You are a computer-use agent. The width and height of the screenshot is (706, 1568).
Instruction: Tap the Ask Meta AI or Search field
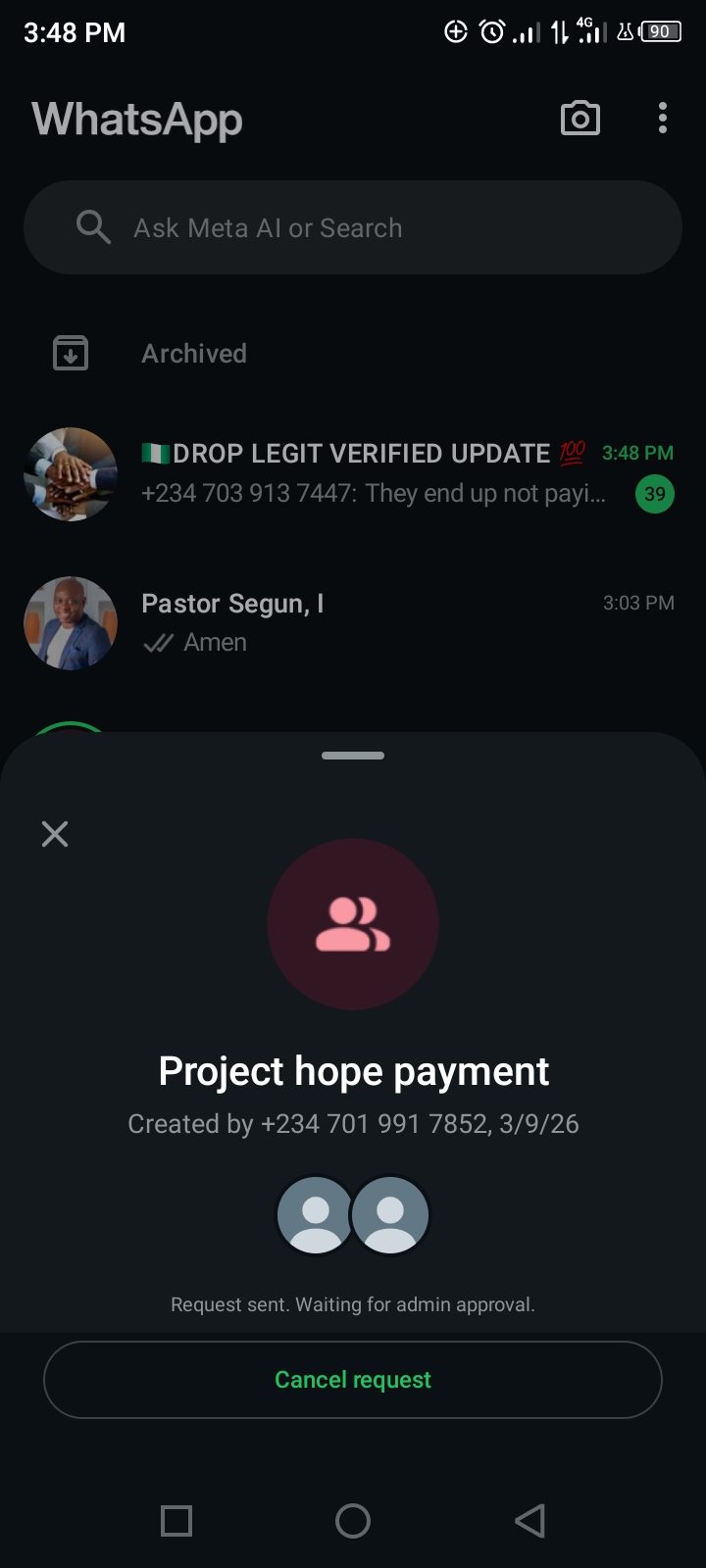tap(353, 227)
